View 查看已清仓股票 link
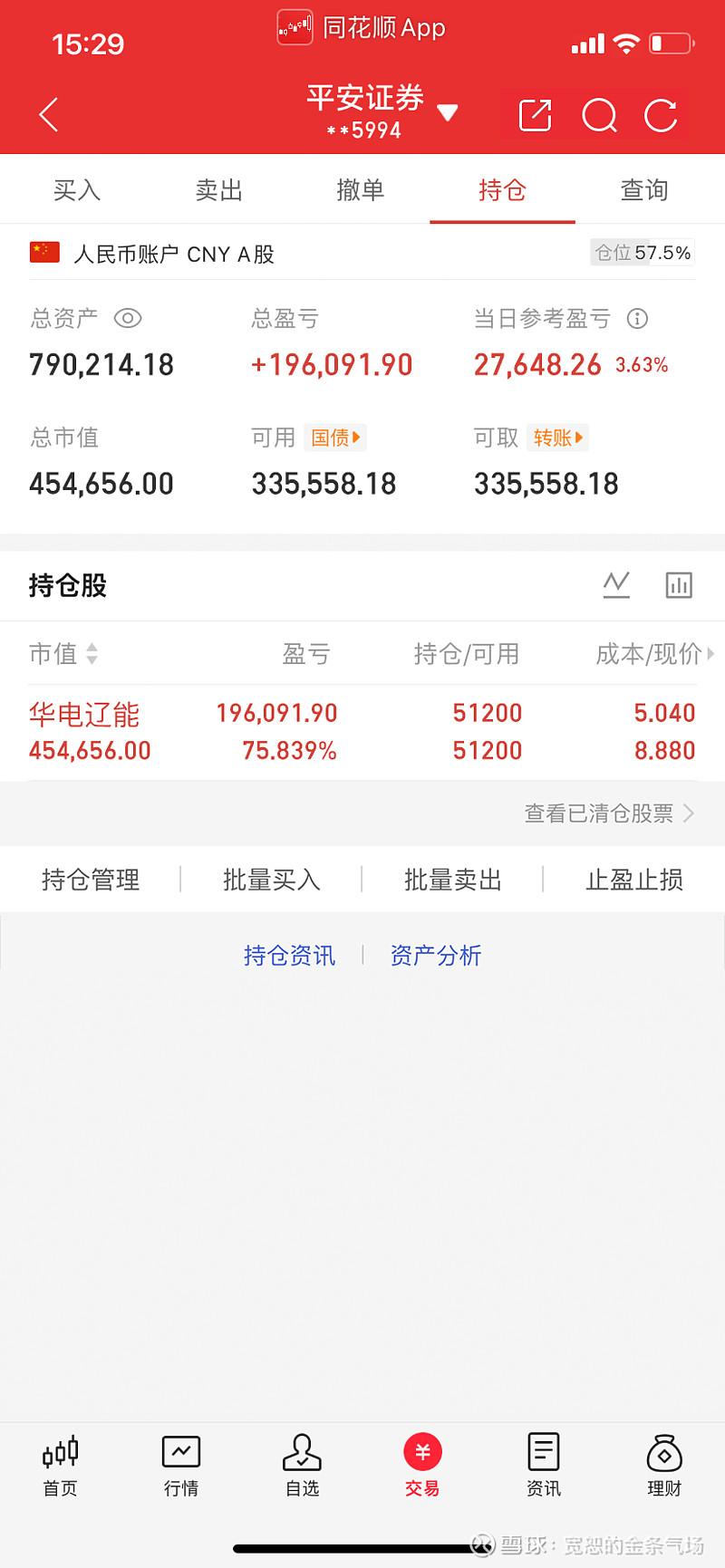725x1568 pixels. coord(609,813)
